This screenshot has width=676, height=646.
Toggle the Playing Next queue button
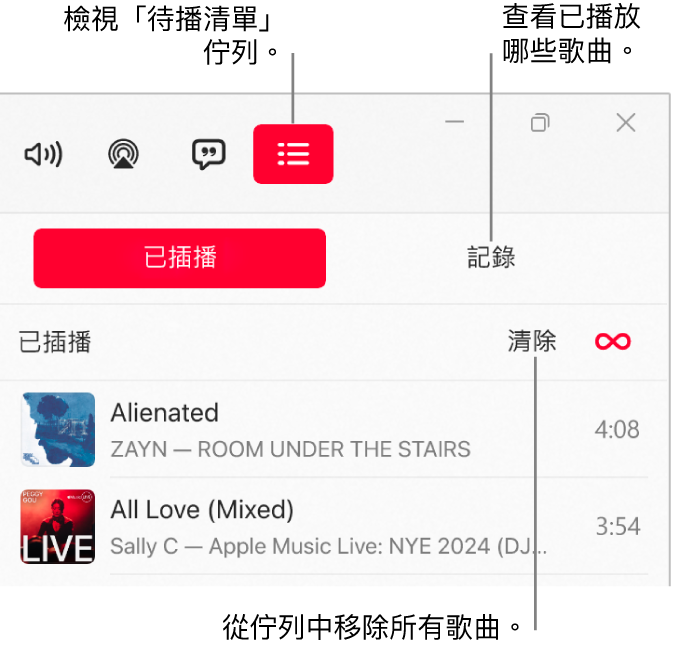pos(293,154)
